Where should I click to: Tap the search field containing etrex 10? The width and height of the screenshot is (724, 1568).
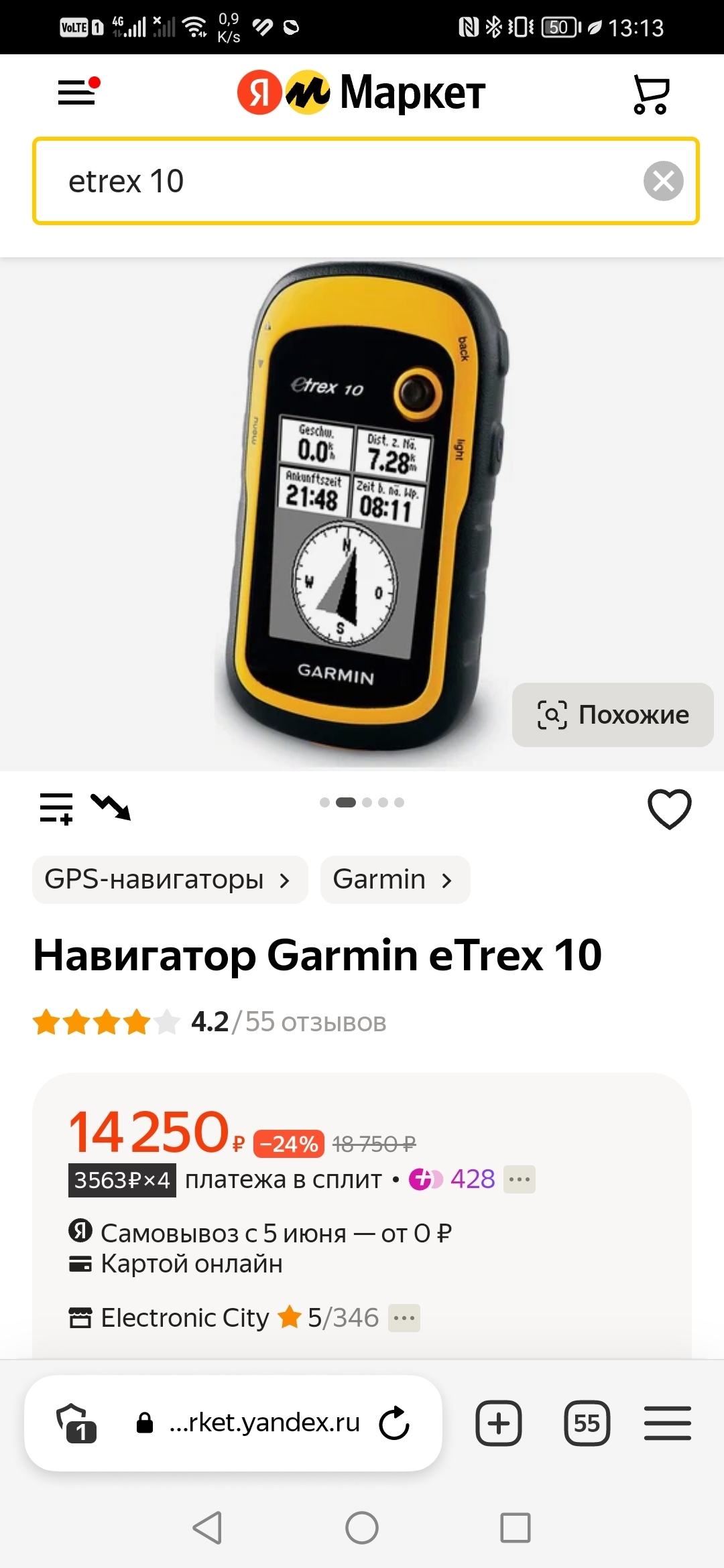click(x=335, y=181)
